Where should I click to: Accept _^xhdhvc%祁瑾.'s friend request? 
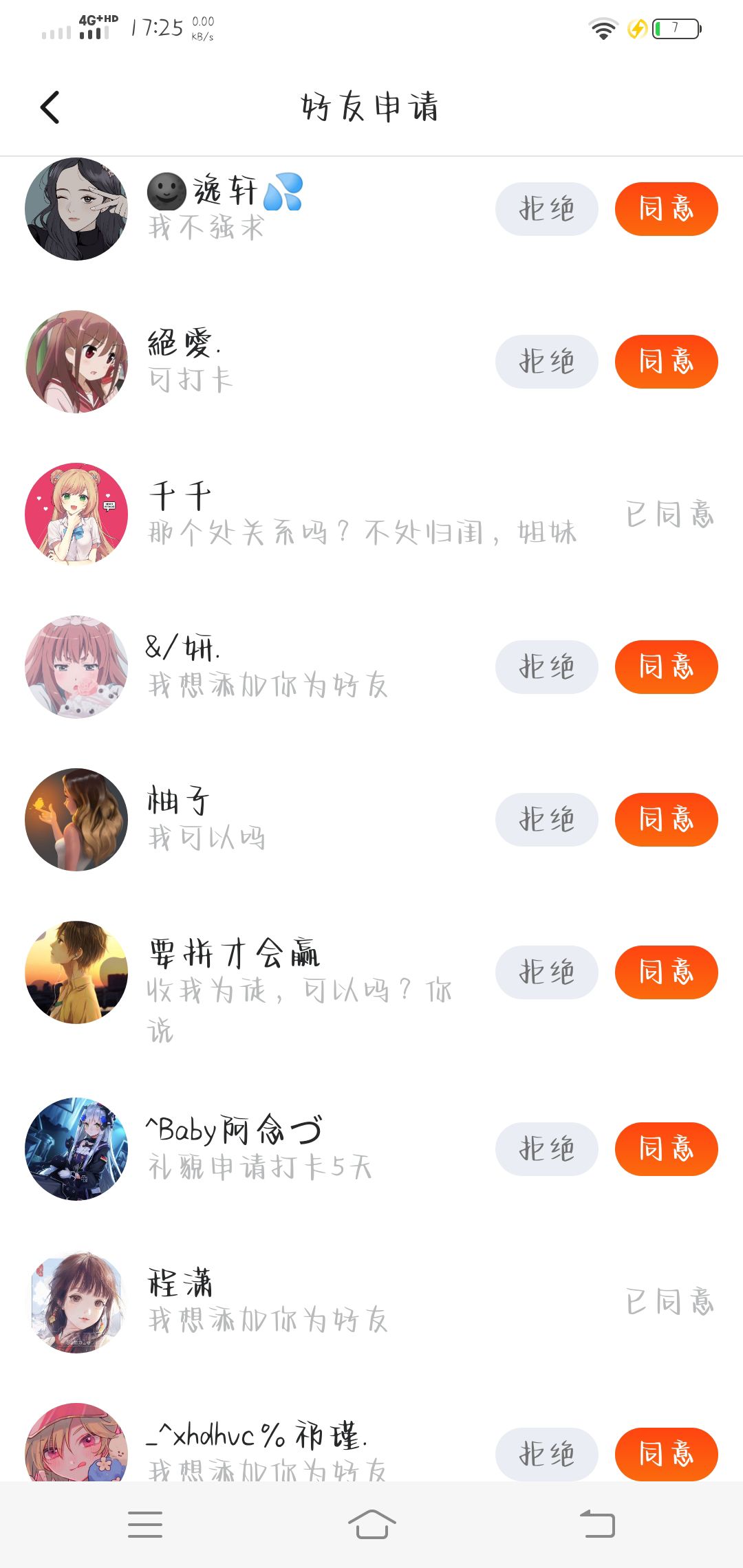(x=666, y=1454)
